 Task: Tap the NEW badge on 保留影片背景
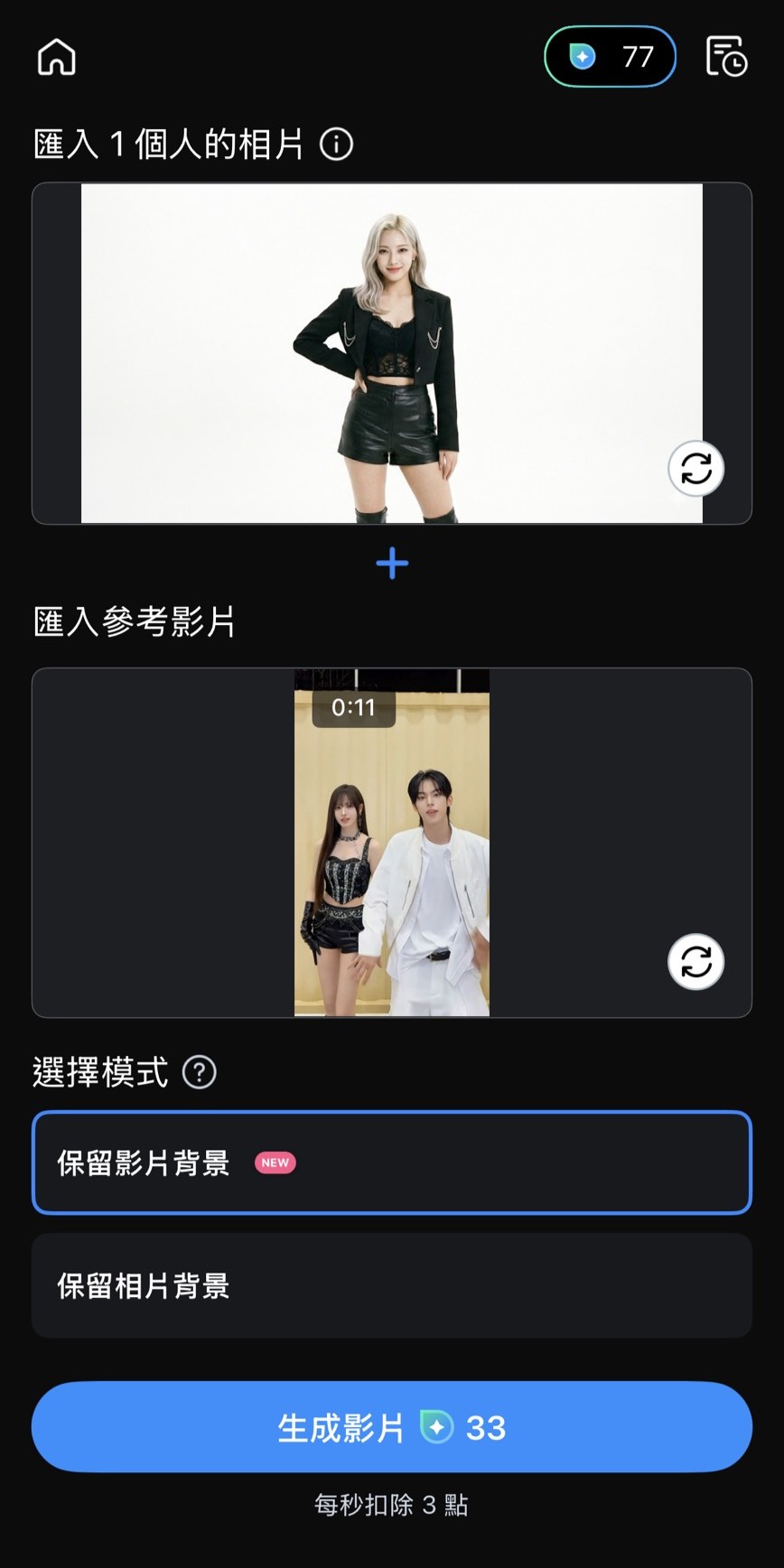(x=275, y=1162)
